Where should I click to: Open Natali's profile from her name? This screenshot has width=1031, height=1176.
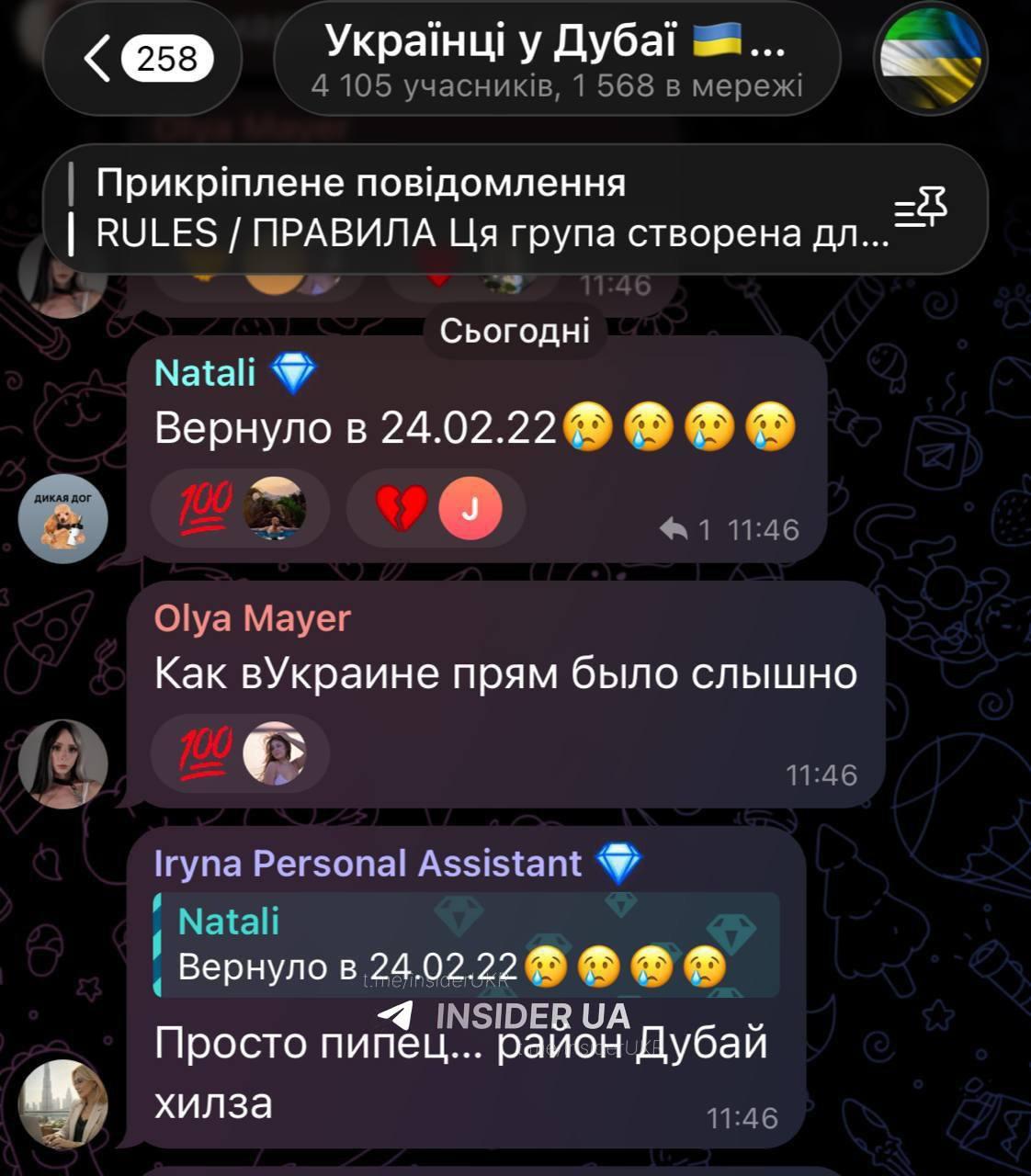click(x=206, y=373)
